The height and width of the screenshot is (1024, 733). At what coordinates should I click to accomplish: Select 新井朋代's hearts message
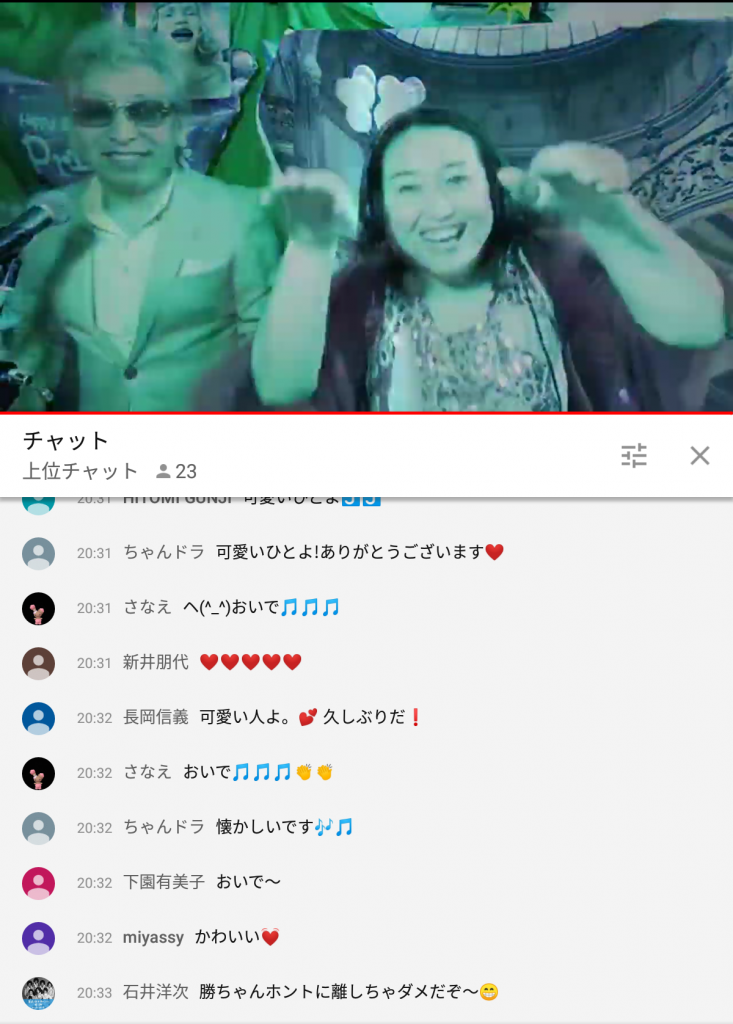click(x=250, y=662)
